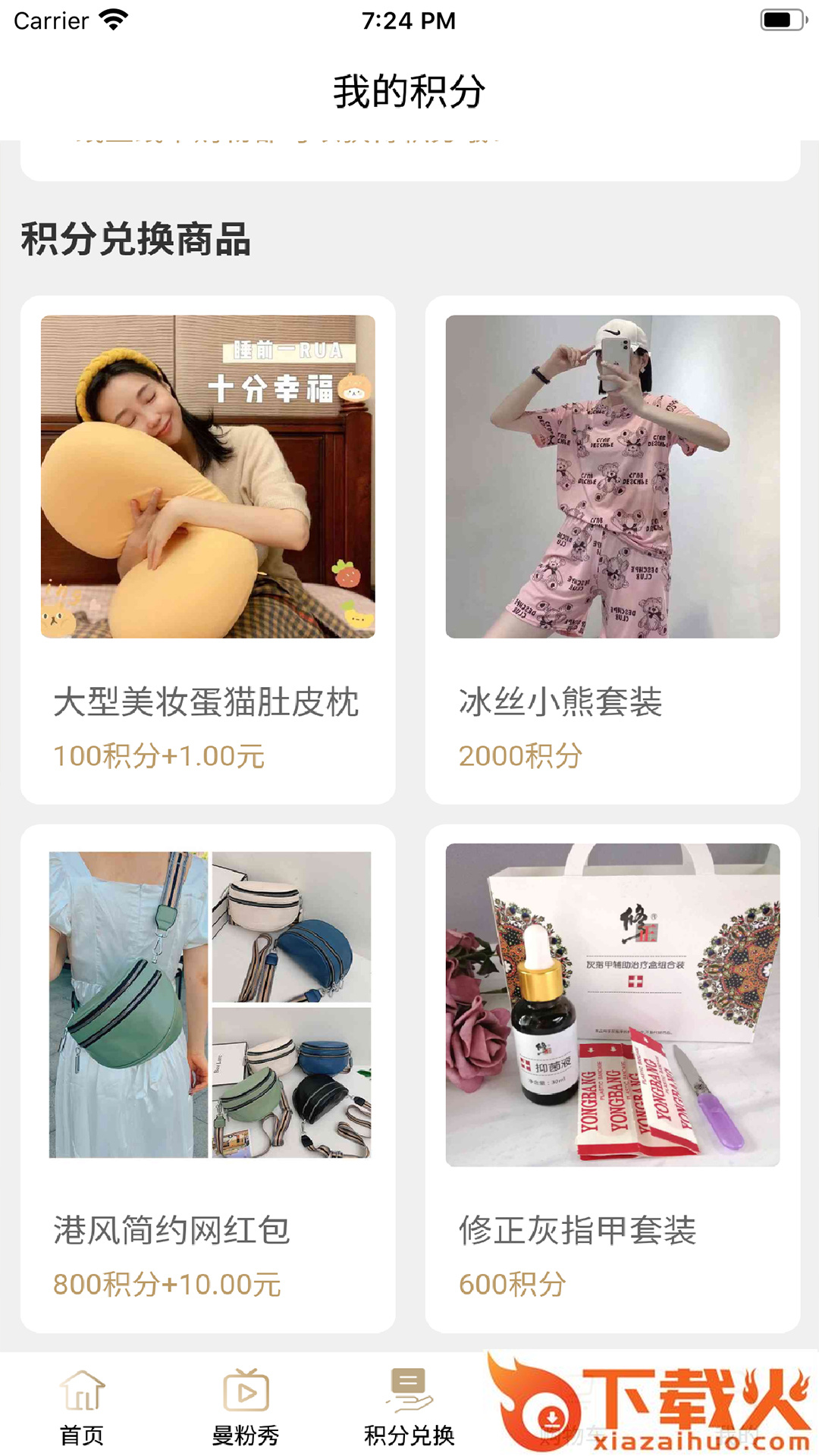Image resolution: width=819 pixels, height=1456 pixels.
Task: Go to the 曼粉秀 tab
Action: (x=246, y=1407)
